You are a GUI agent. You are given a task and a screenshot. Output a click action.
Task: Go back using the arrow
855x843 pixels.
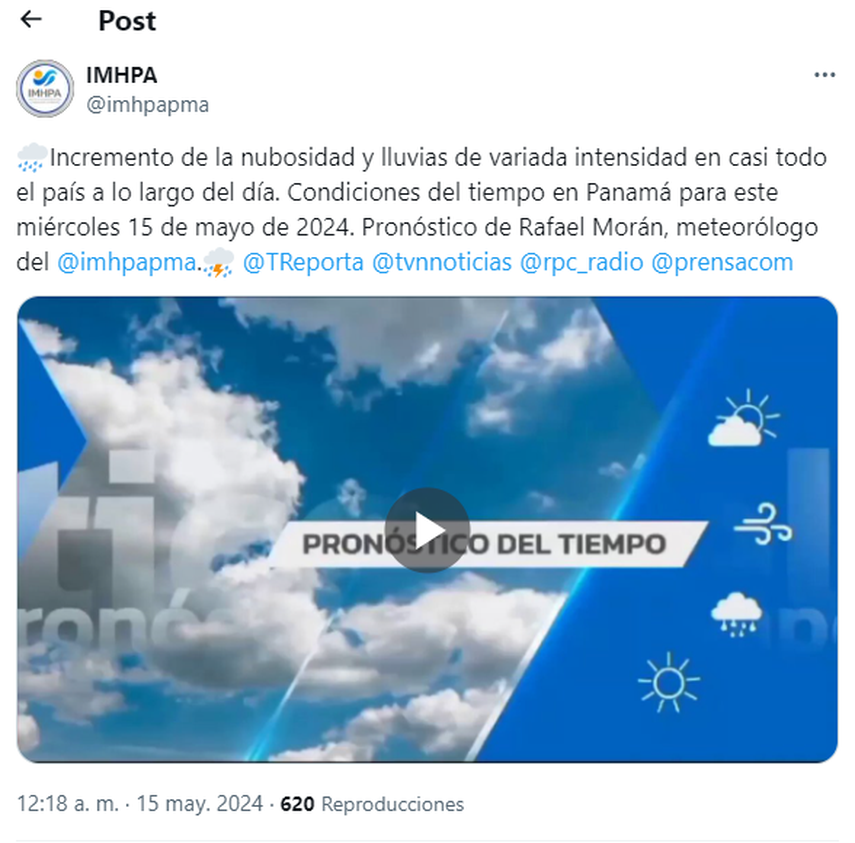[31, 20]
